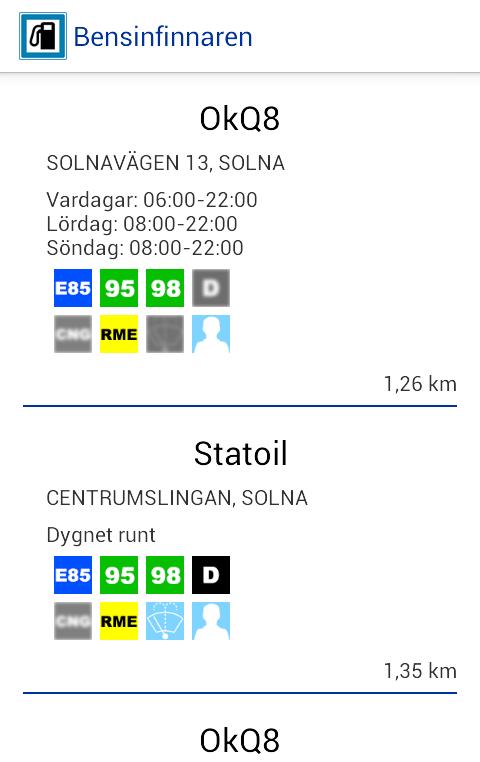Tap the Bensinfinnaren fuel pump app icon
The image size is (480, 762).
[x=43, y=36]
